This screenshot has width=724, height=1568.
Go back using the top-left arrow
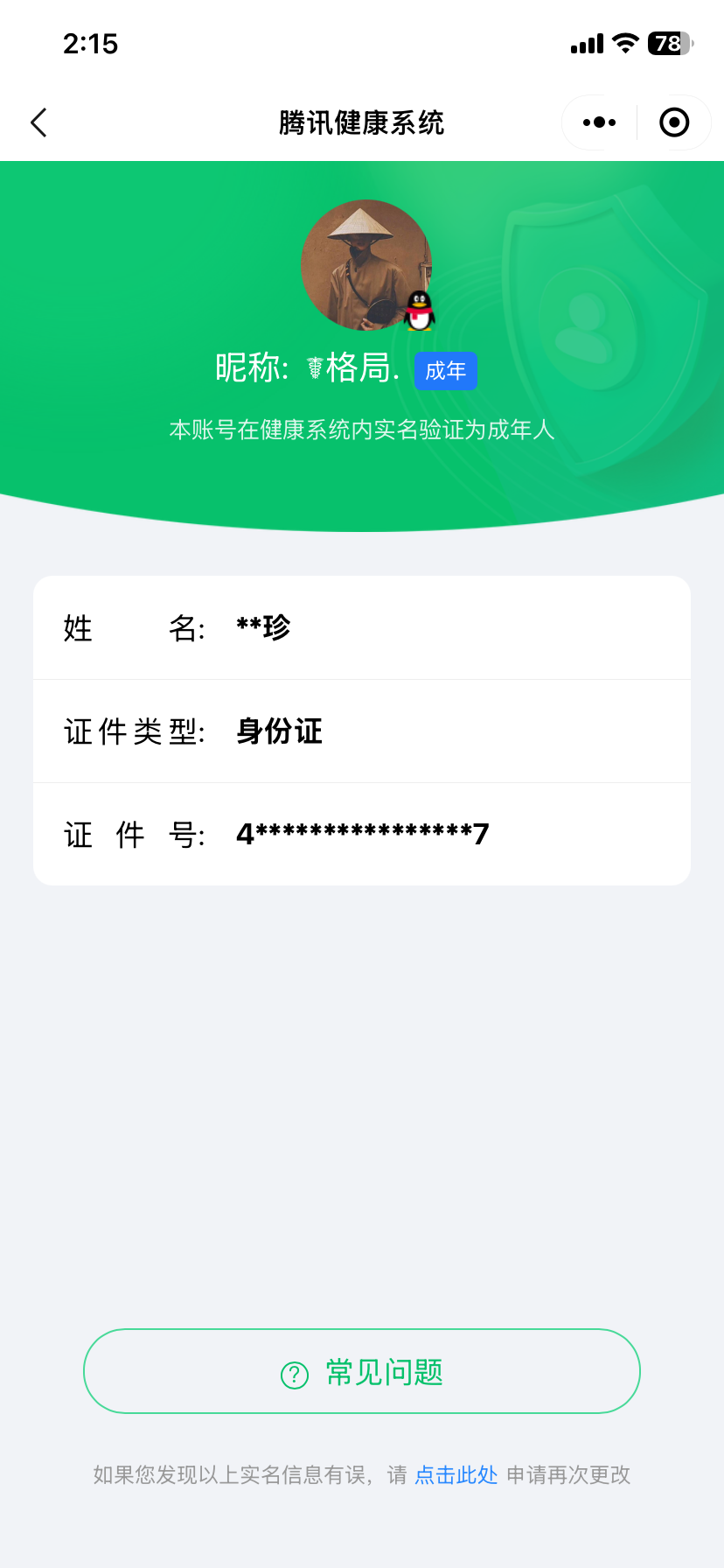pos(38,122)
